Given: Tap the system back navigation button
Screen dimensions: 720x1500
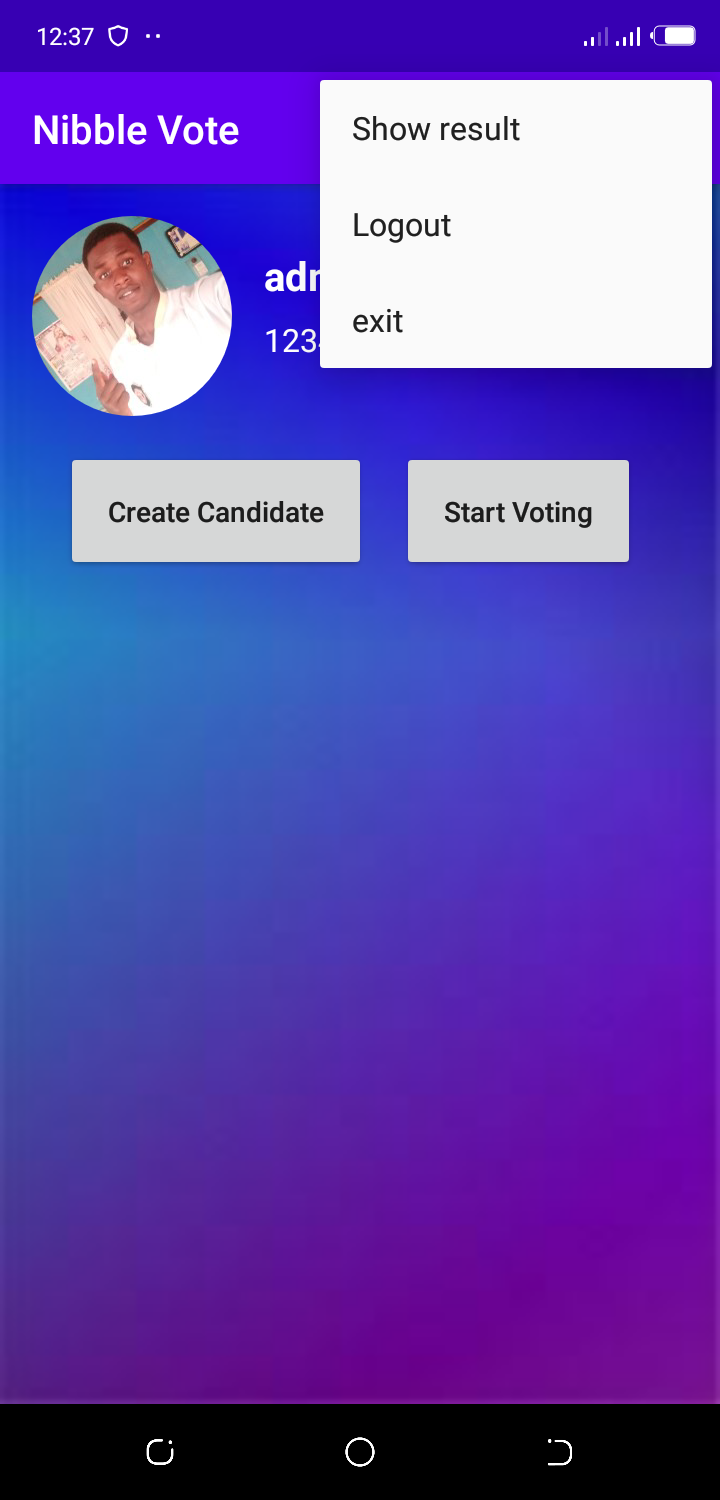Looking at the screenshot, I should [559, 1452].
